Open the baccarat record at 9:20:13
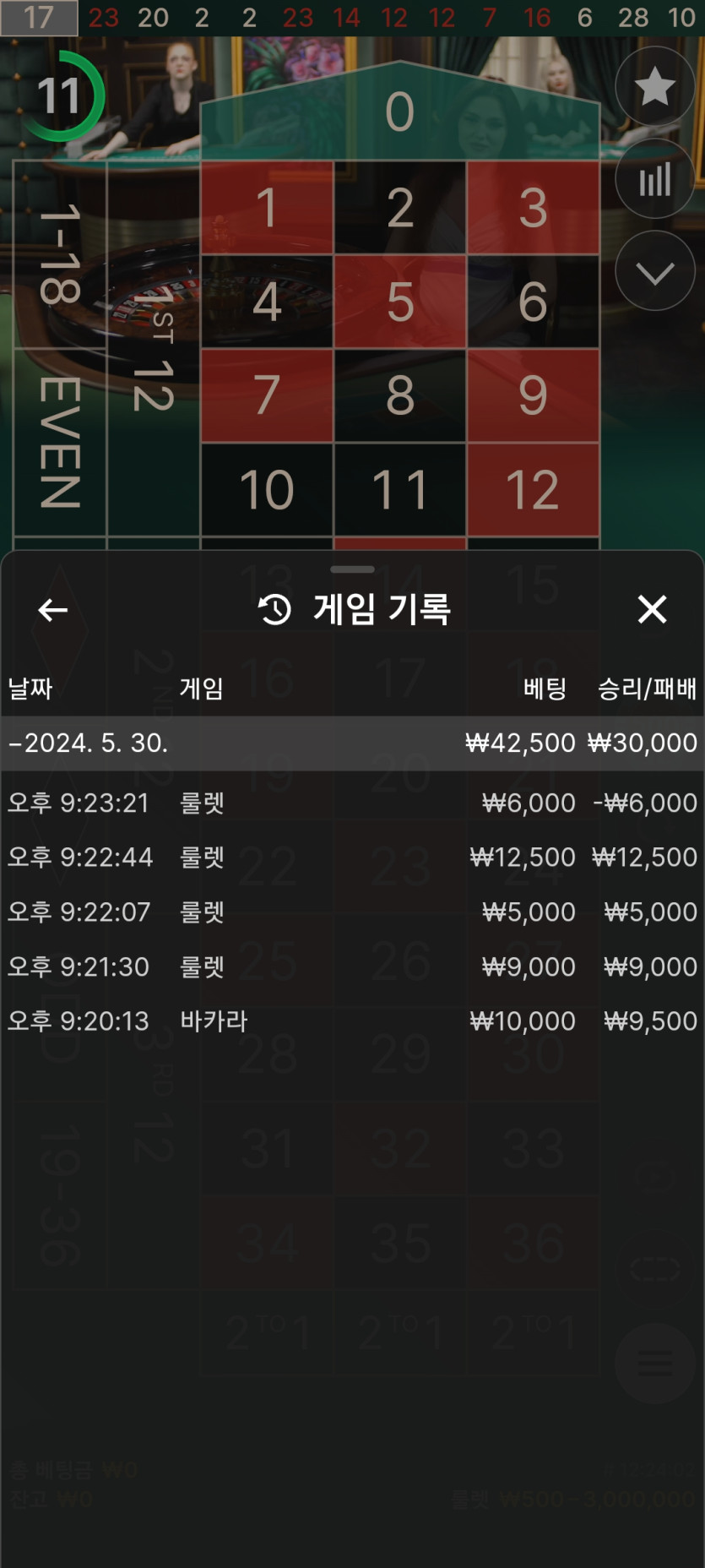705x1568 pixels. 352,1021
